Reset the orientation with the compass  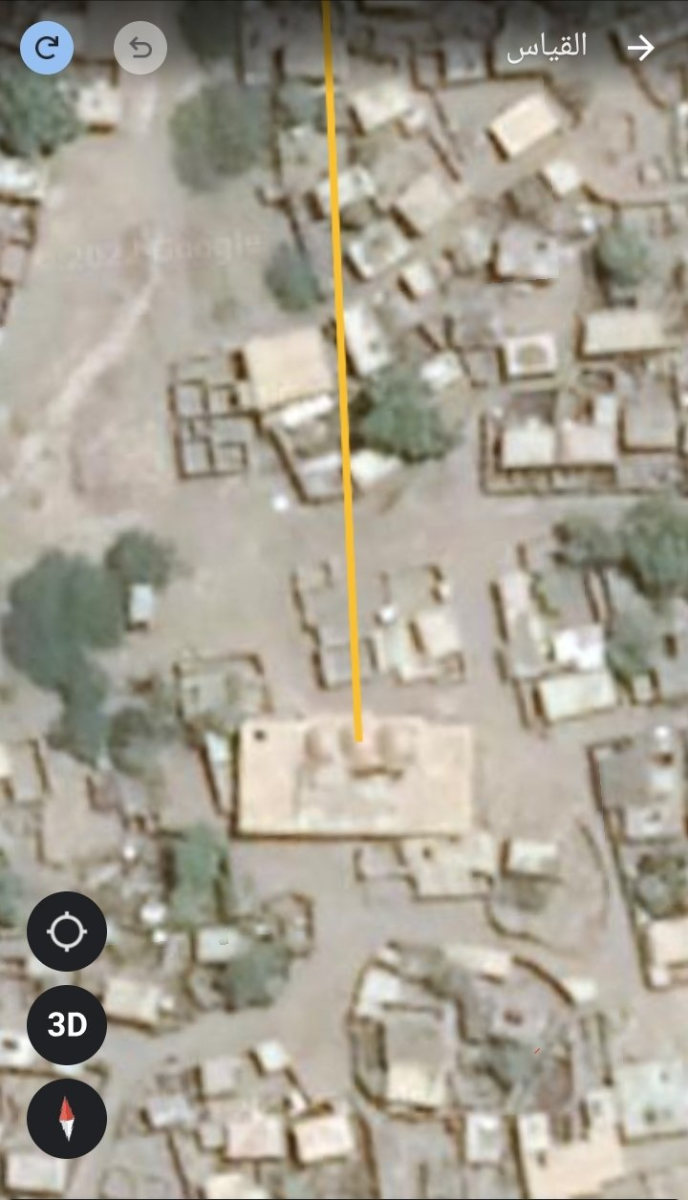pos(67,1118)
